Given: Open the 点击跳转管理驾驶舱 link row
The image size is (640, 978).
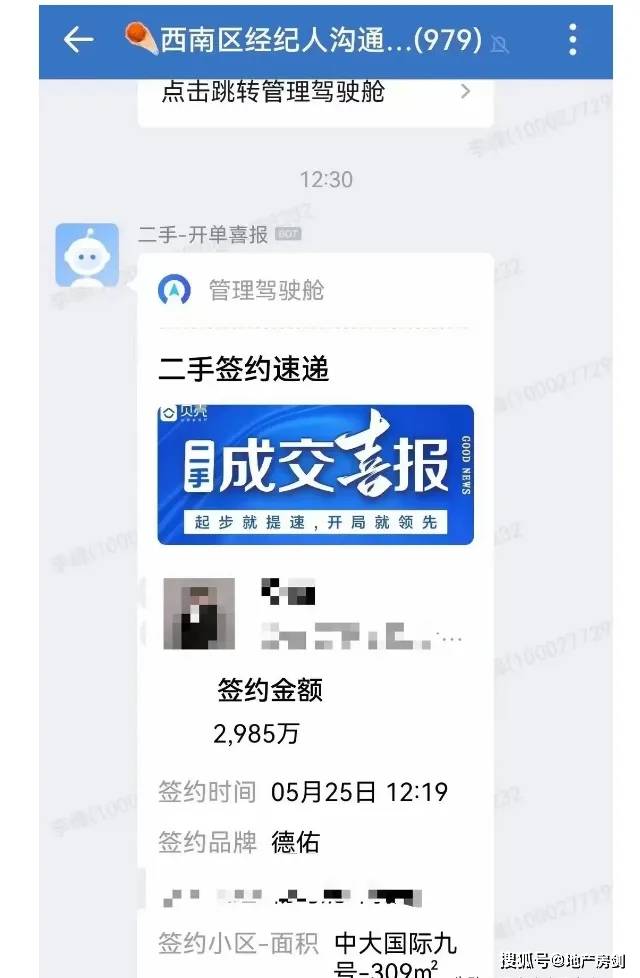Looking at the screenshot, I should (x=315, y=93).
